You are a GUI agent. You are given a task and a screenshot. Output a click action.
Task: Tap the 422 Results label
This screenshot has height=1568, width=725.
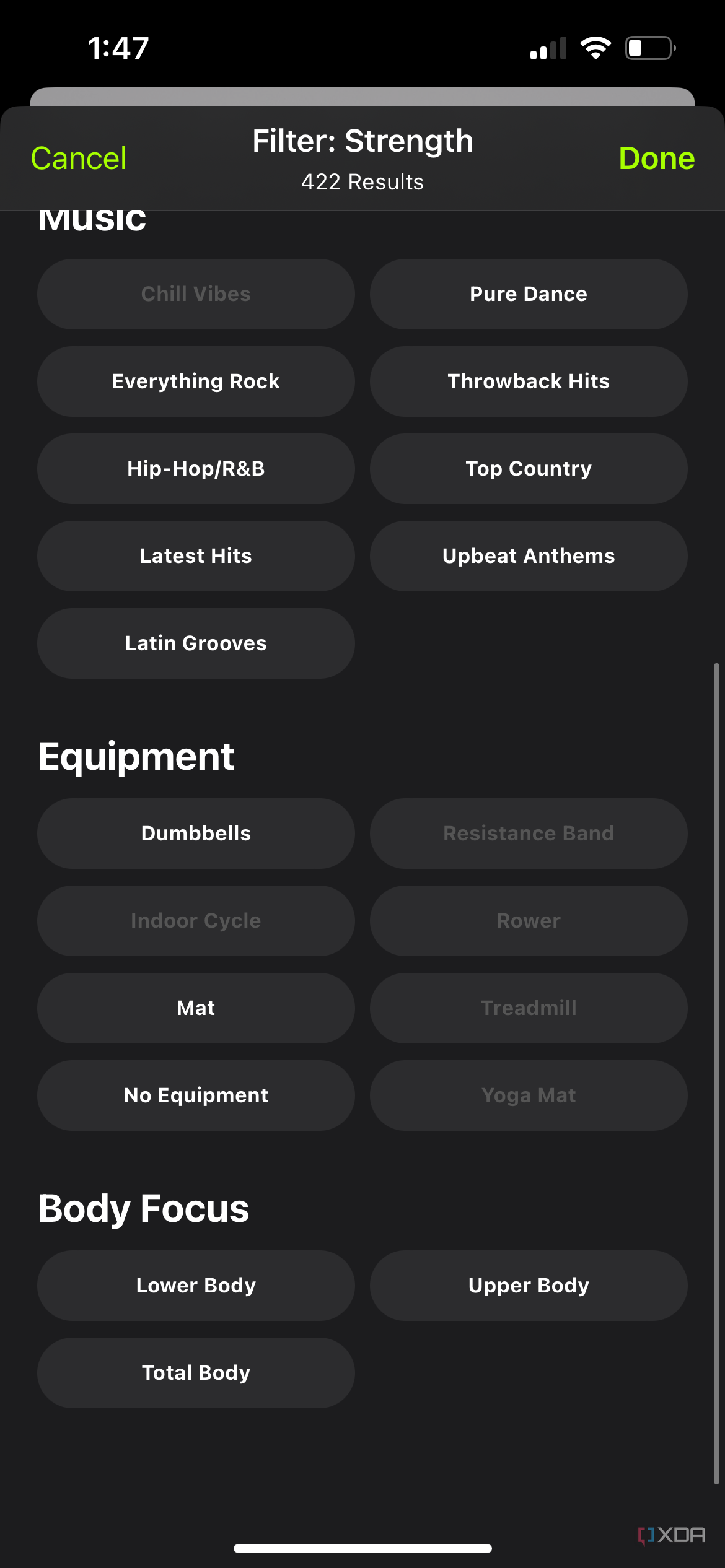point(362,181)
